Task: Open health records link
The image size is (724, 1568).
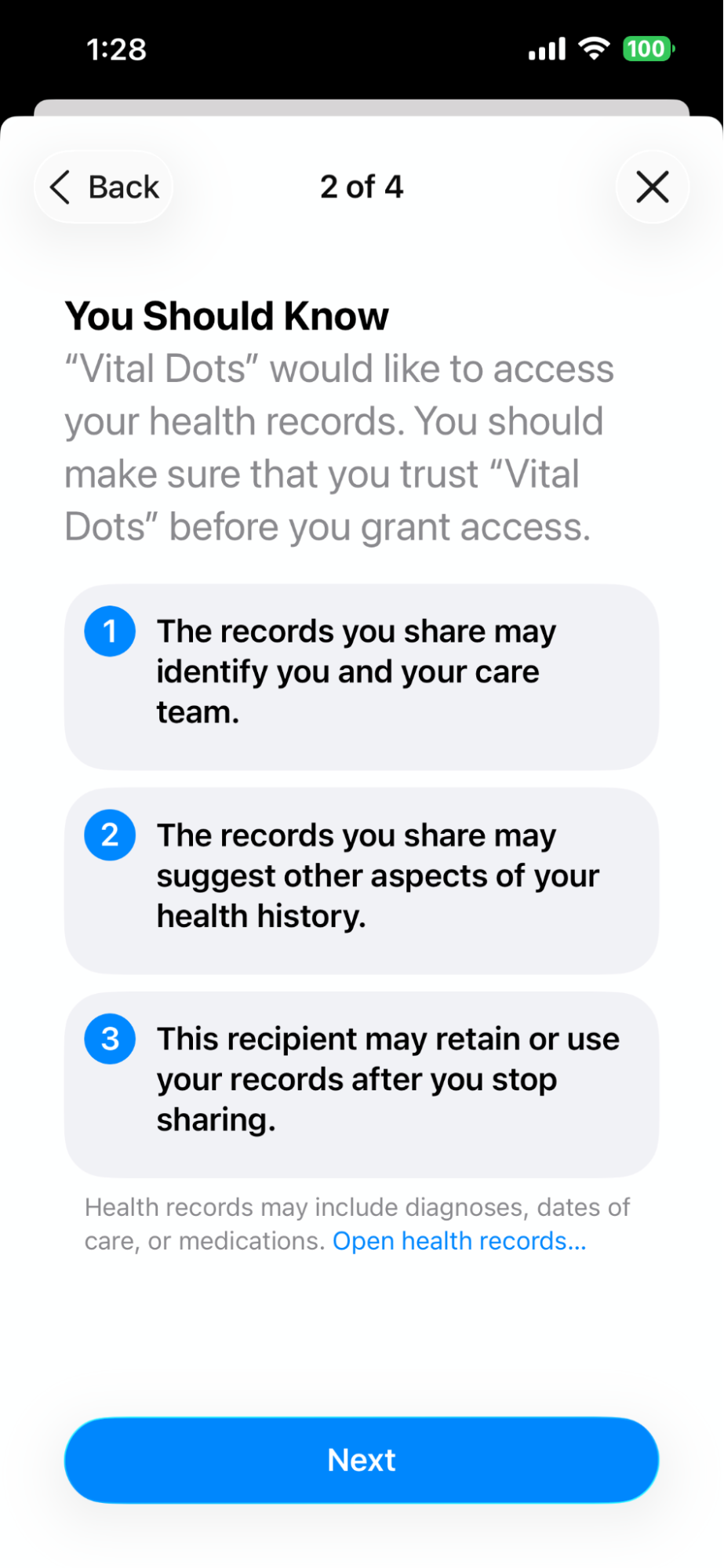Action: pos(460,1241)
